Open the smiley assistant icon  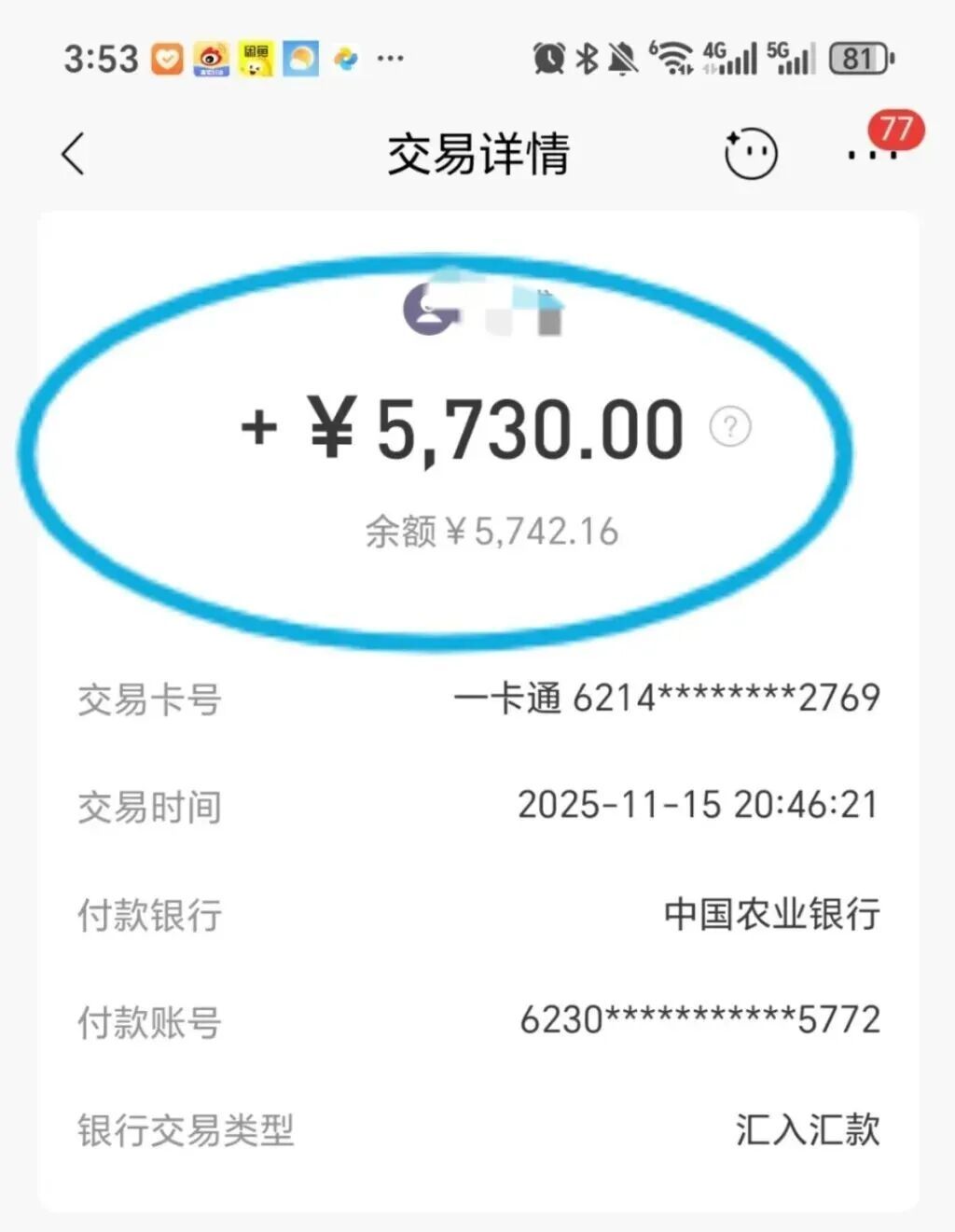point(750,154)
